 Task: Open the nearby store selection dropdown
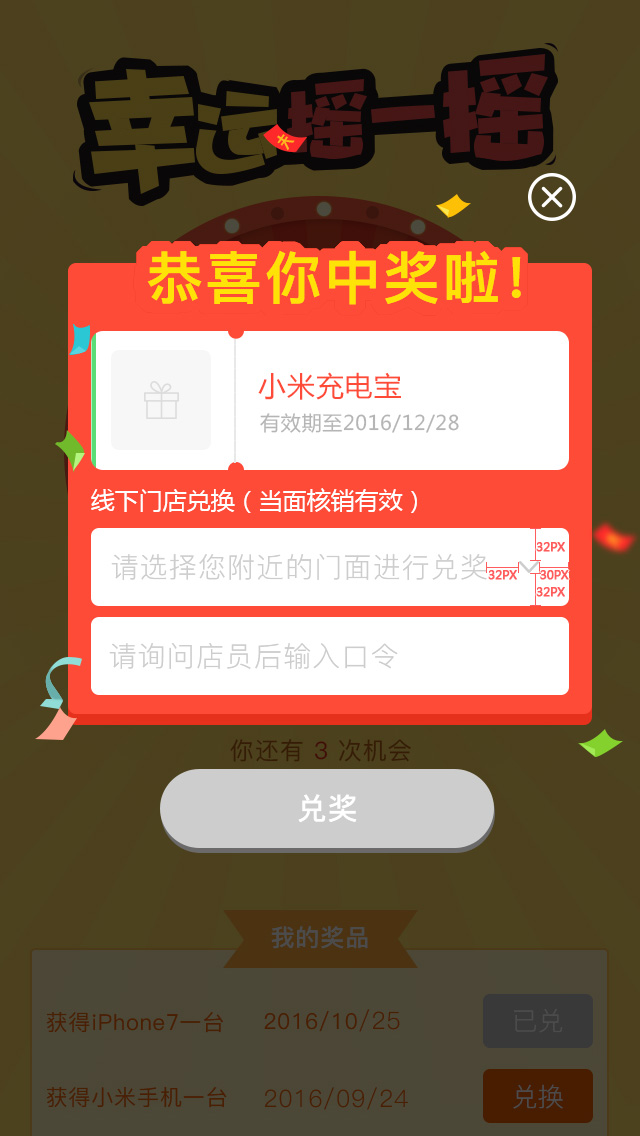point(330,567)
